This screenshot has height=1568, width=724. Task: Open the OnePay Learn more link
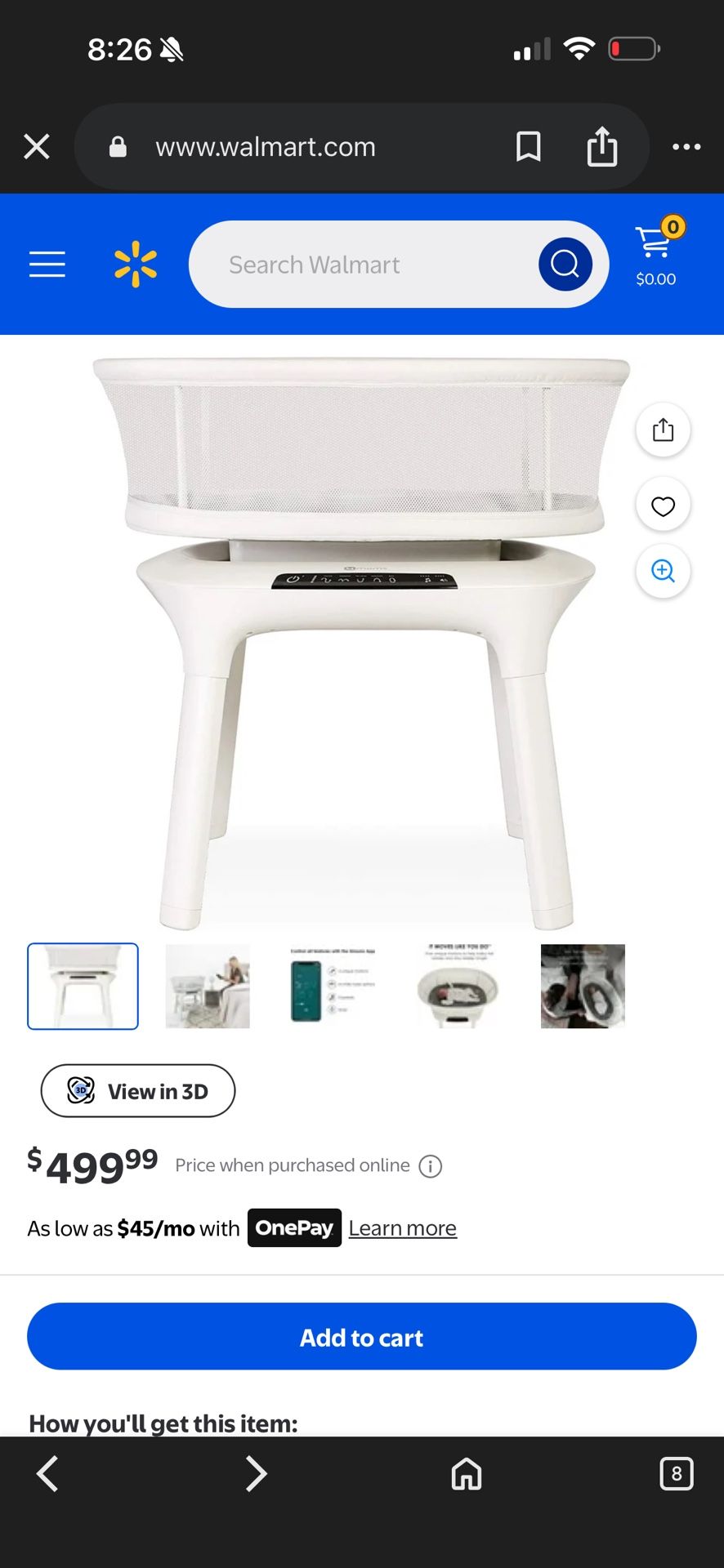tap(402, 1227)
